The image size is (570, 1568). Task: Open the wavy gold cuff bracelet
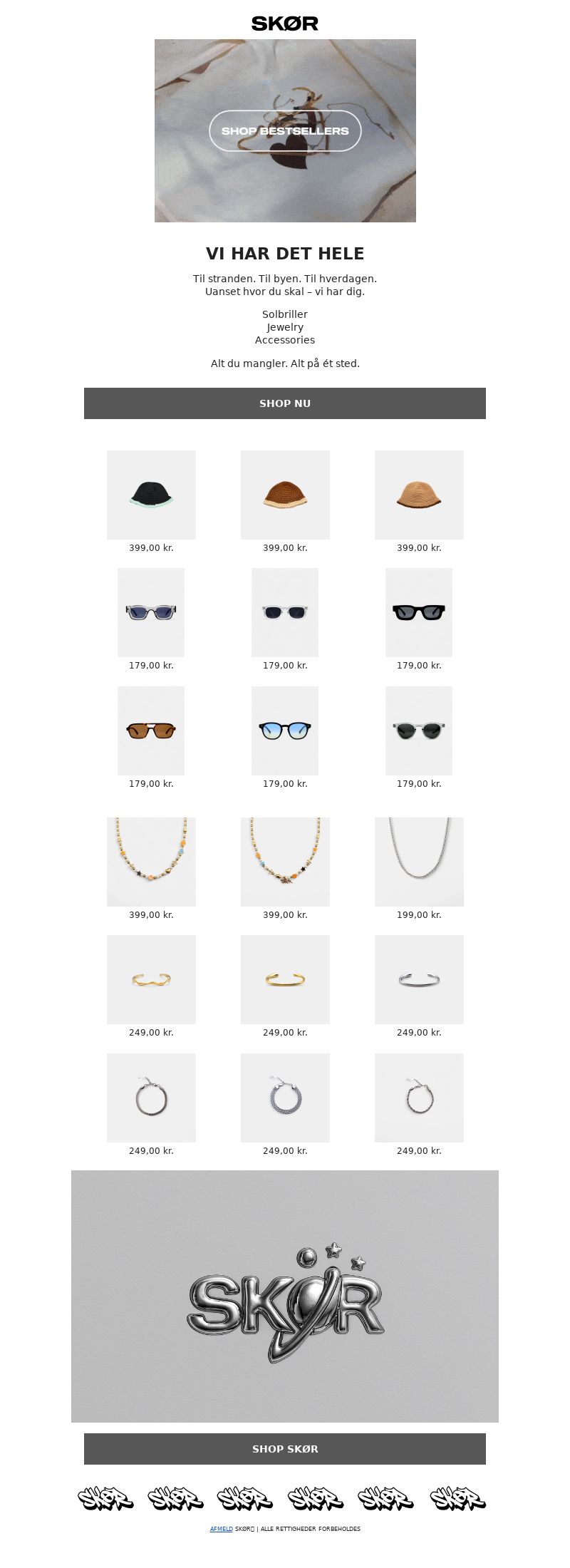[151, 979]
